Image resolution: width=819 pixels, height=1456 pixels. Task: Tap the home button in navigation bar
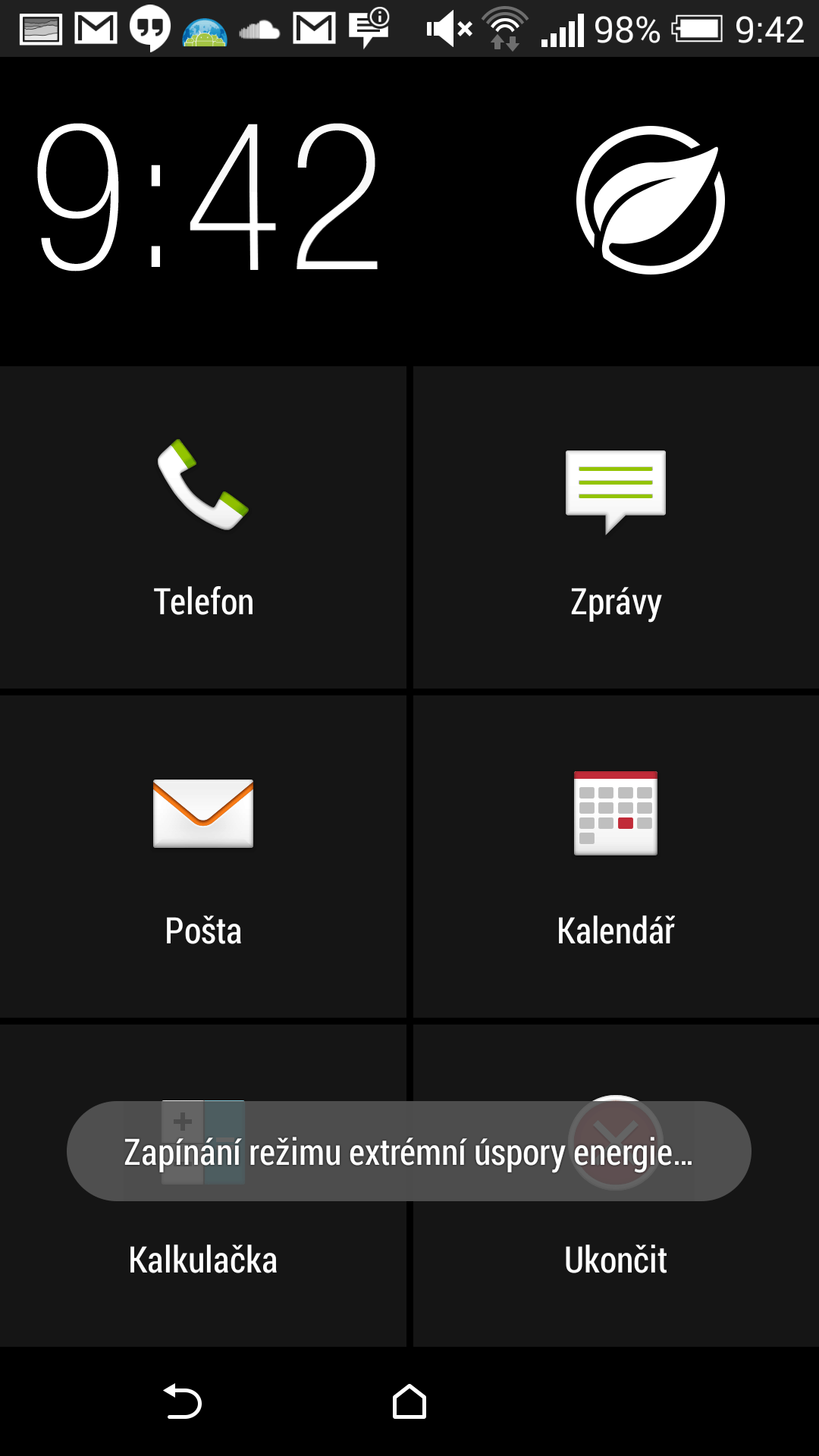pos(409,1401)
